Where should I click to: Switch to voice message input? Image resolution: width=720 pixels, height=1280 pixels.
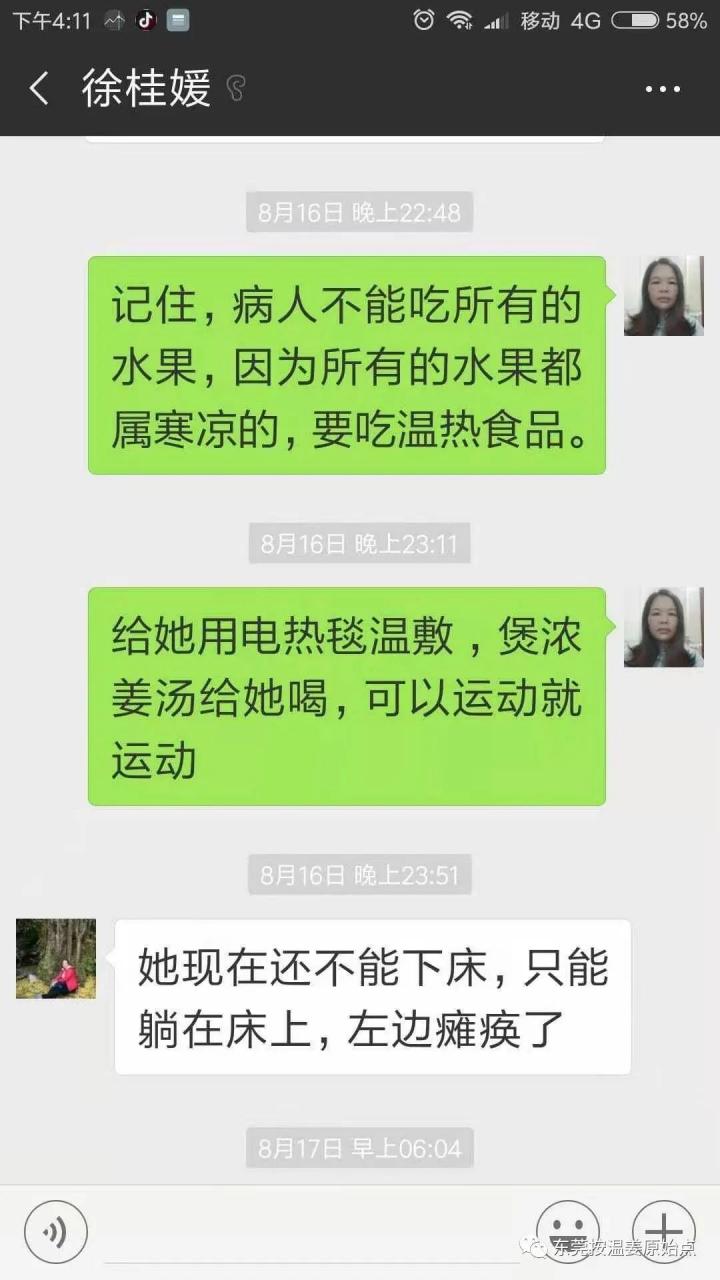tap(56, 1231)
